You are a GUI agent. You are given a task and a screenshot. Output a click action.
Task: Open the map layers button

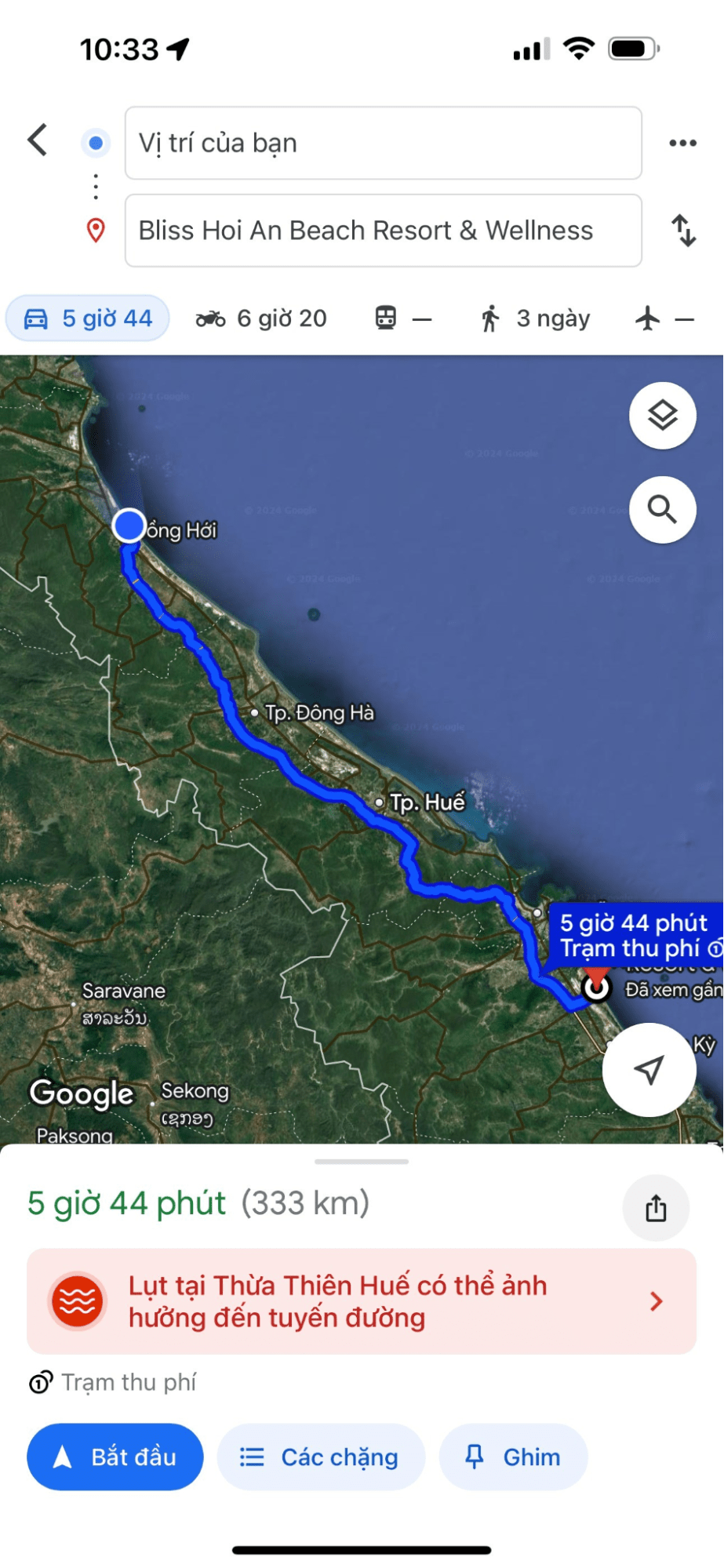pos(662,416)
